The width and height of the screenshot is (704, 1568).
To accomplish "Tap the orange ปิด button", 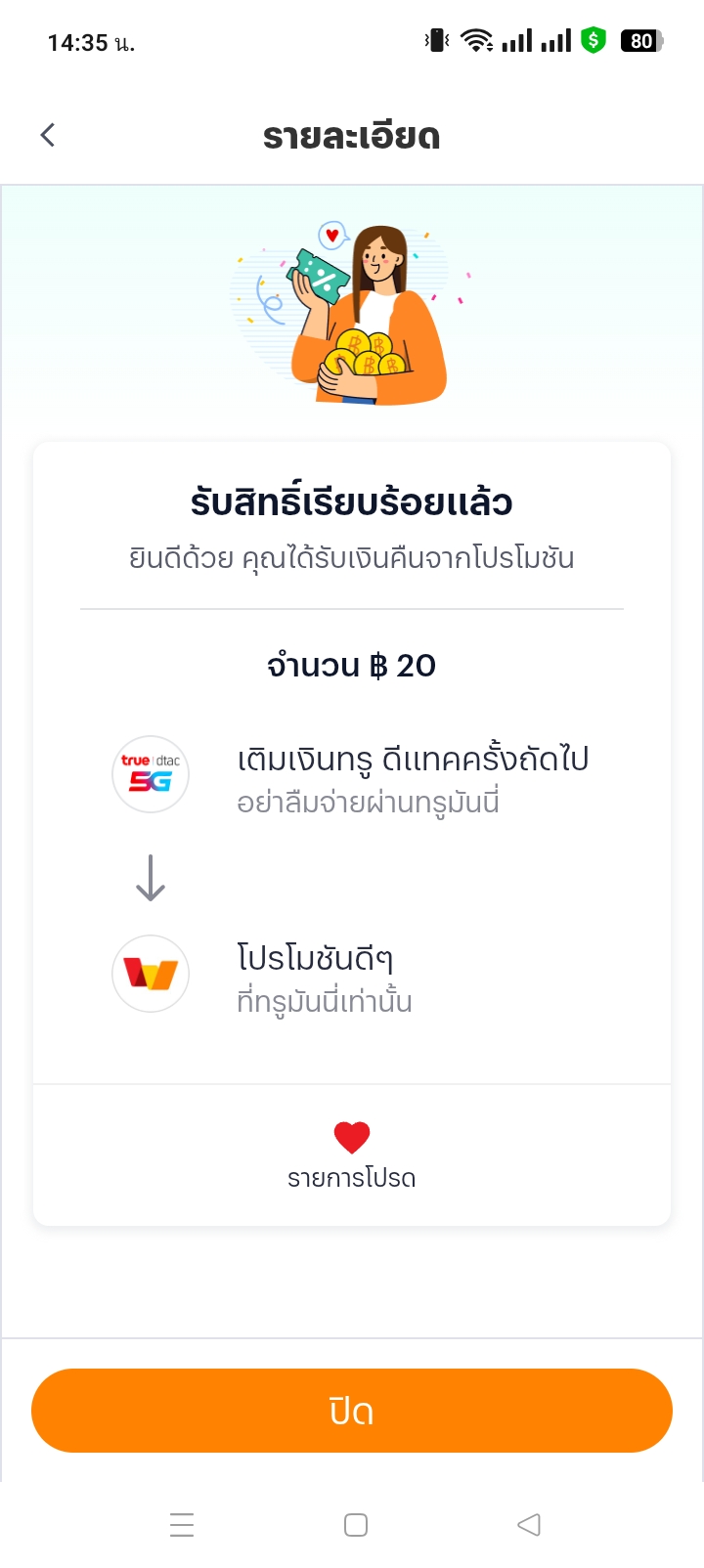I will (x=352, y=1411).
